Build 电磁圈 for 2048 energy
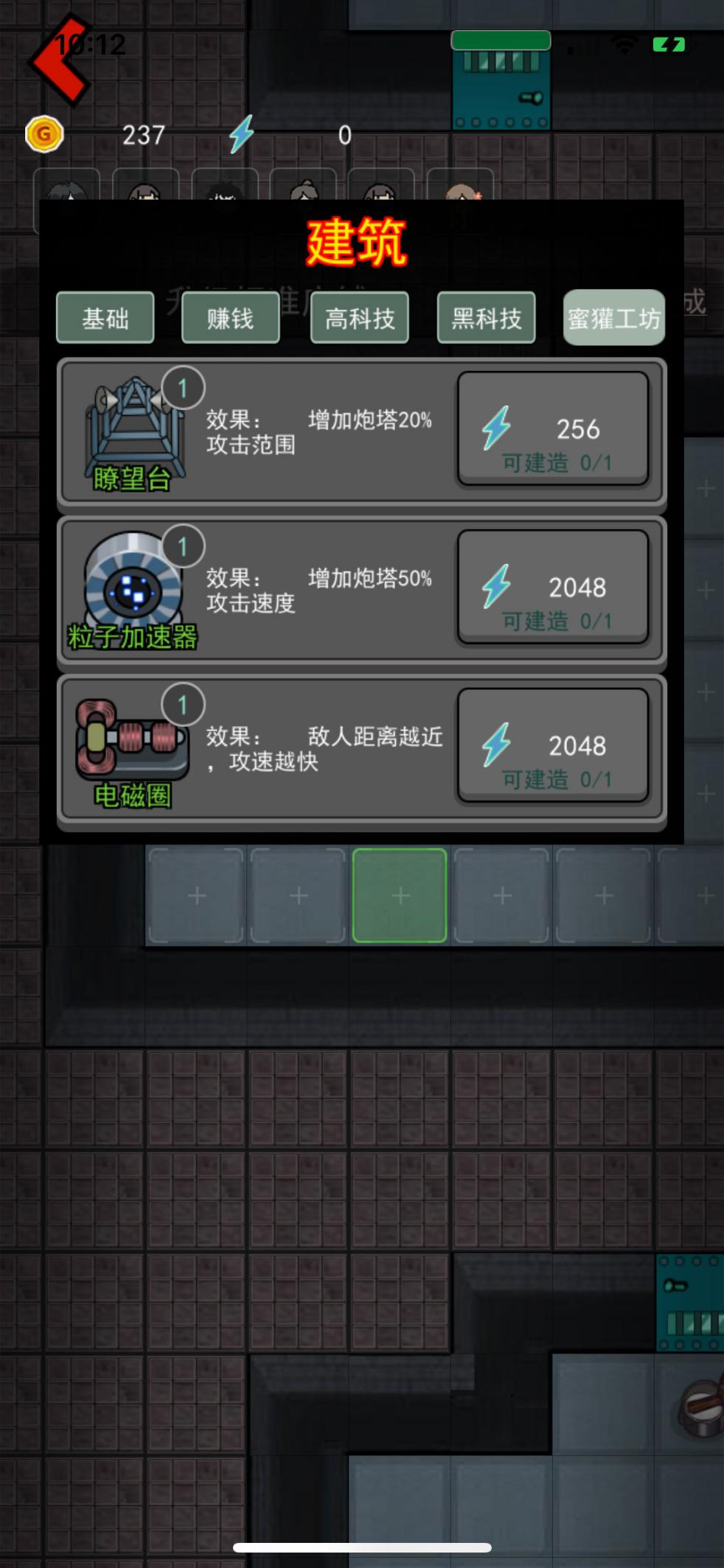Screen dimensions: 724x1568 [553, 746]
